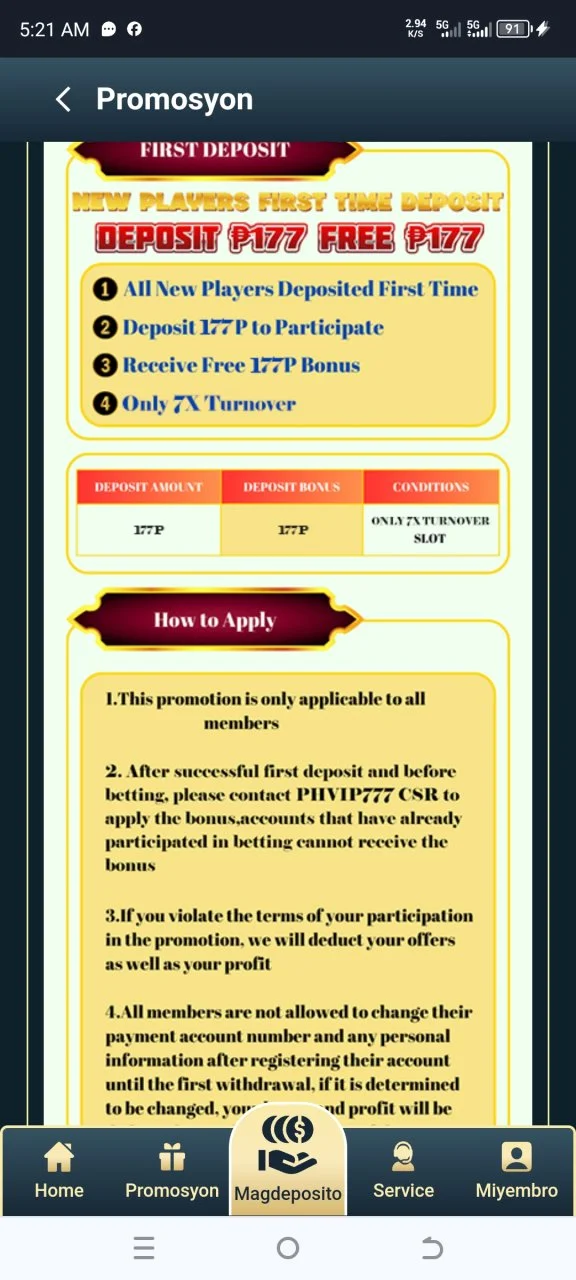The image size is (576, 1280).
Task: Open the Service support tab
Action: point(403,1171)
